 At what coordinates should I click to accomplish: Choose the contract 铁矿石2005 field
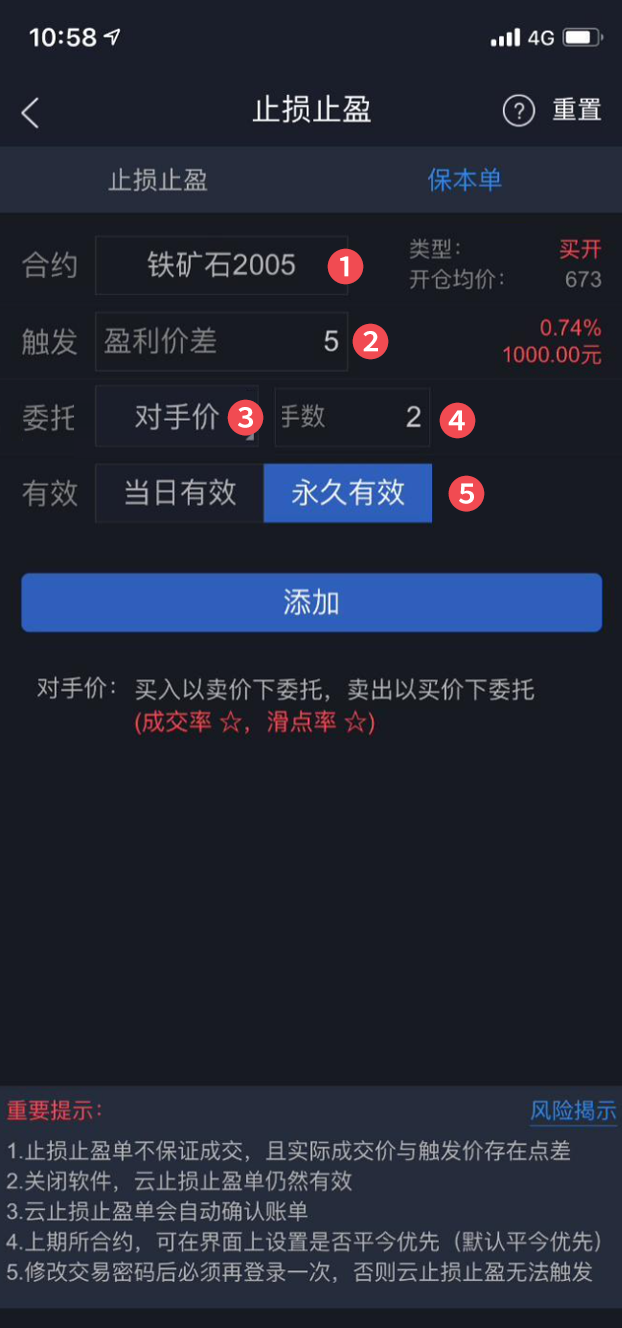point(221,266)
